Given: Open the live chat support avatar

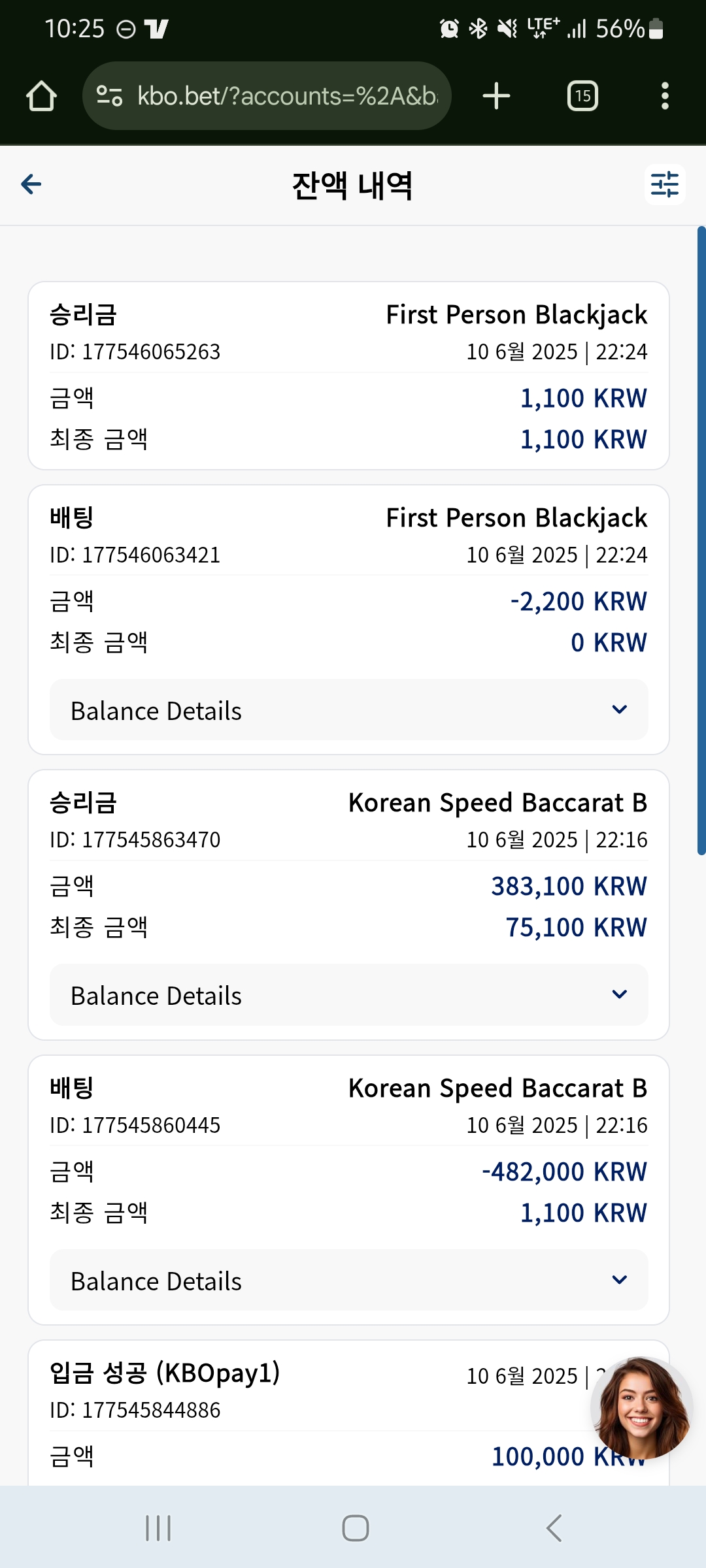Looking at the screenshot, I should (x=641, y=1407).
